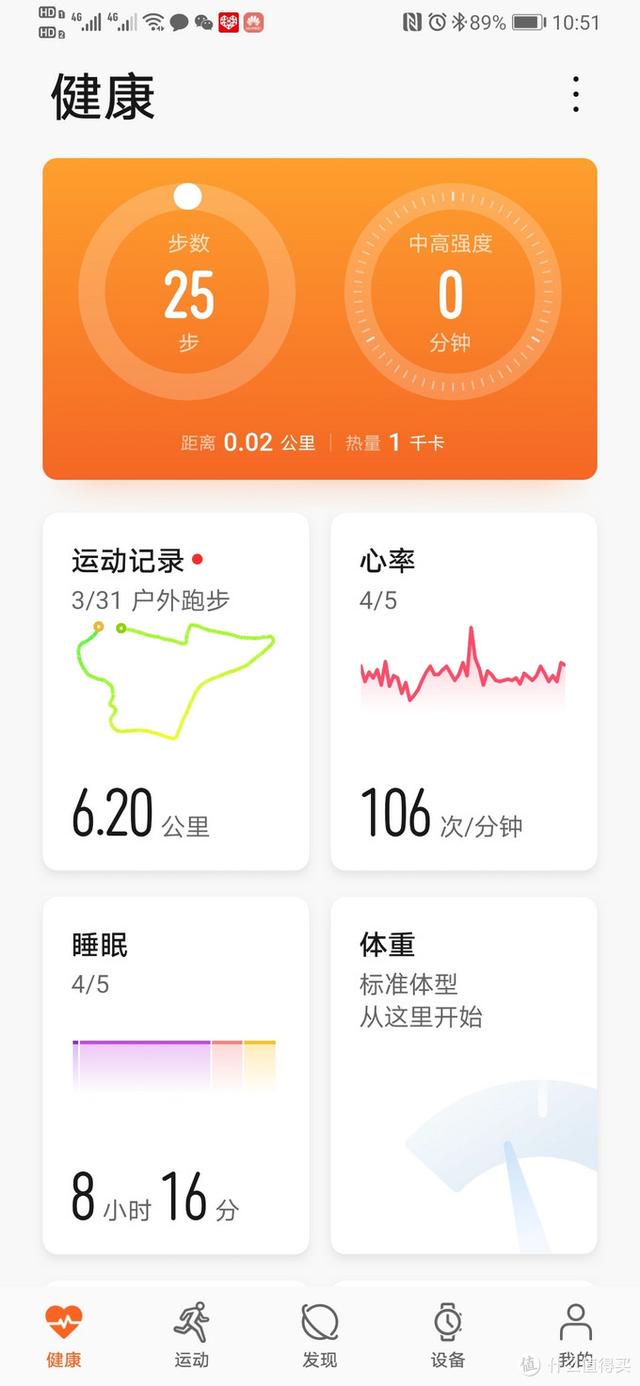Open the 睡眠 sleep card

click(x=176, y=1075)
